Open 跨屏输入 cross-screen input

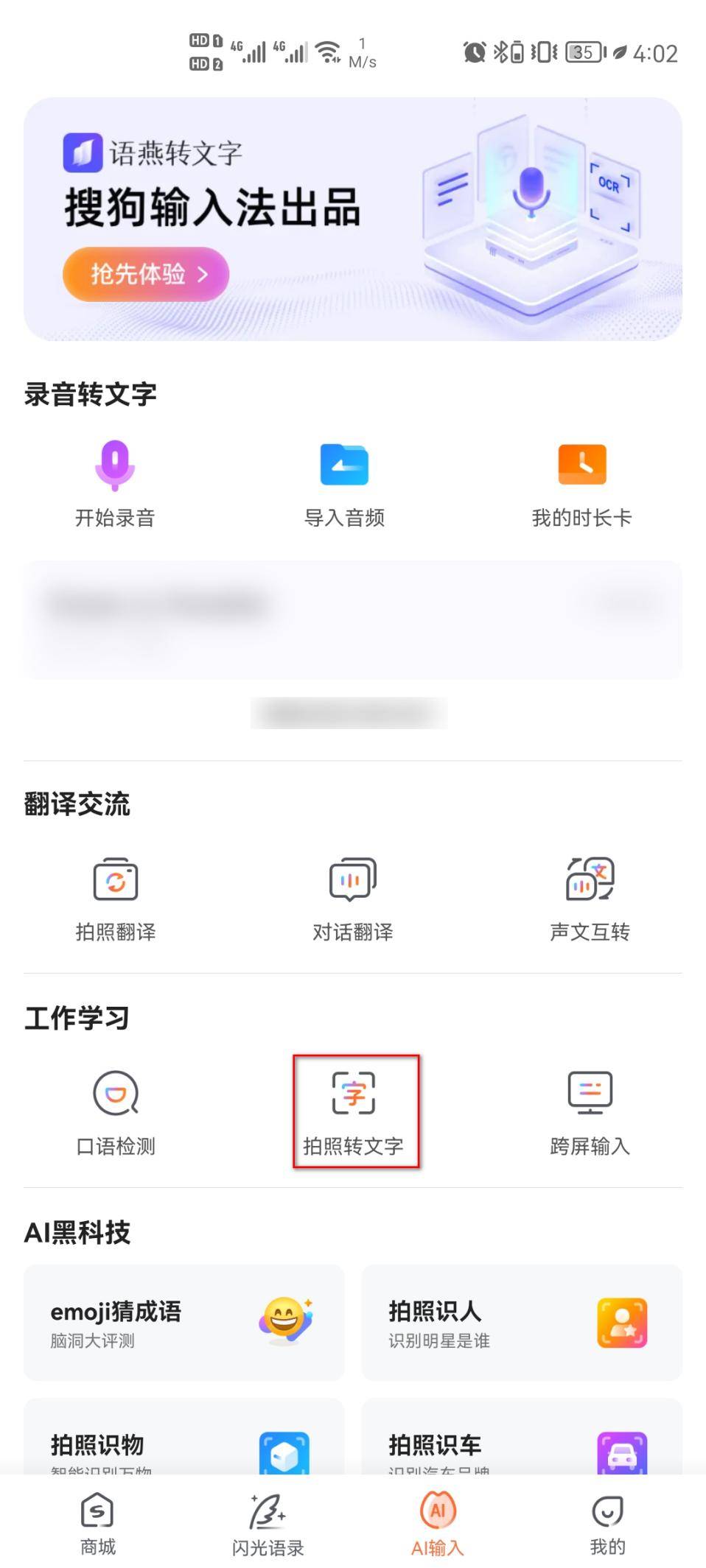590,1112
